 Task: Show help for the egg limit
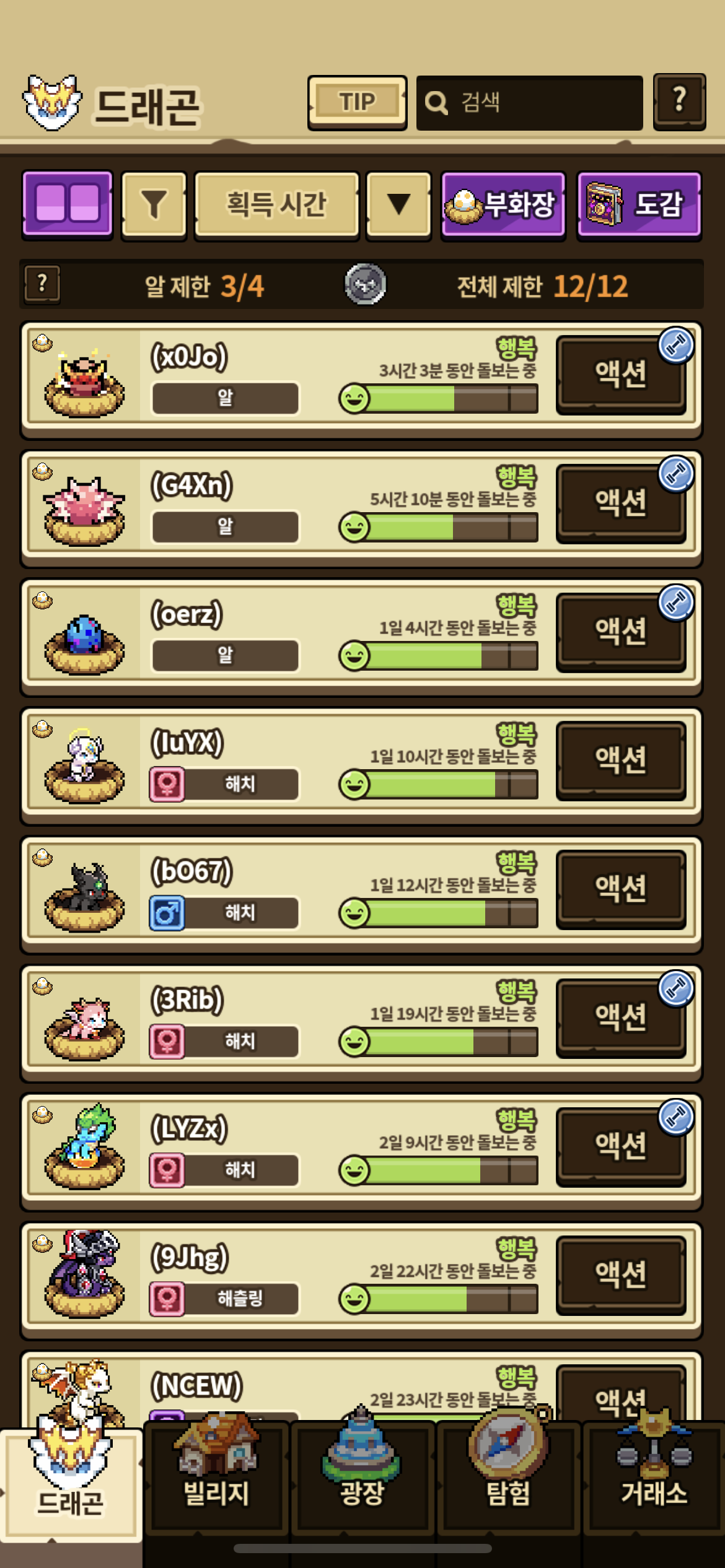pos(42,284)
